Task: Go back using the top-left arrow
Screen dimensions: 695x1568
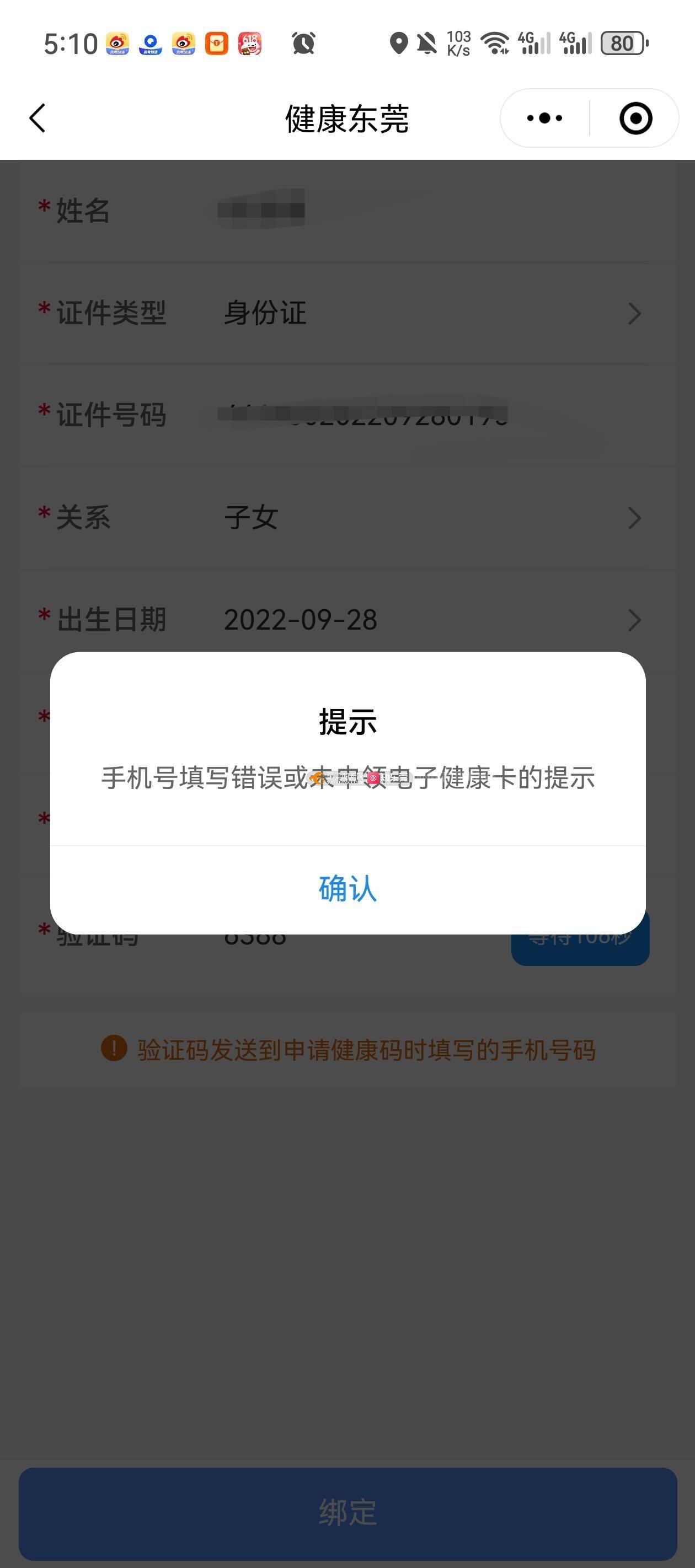Action: pos(38,118)
